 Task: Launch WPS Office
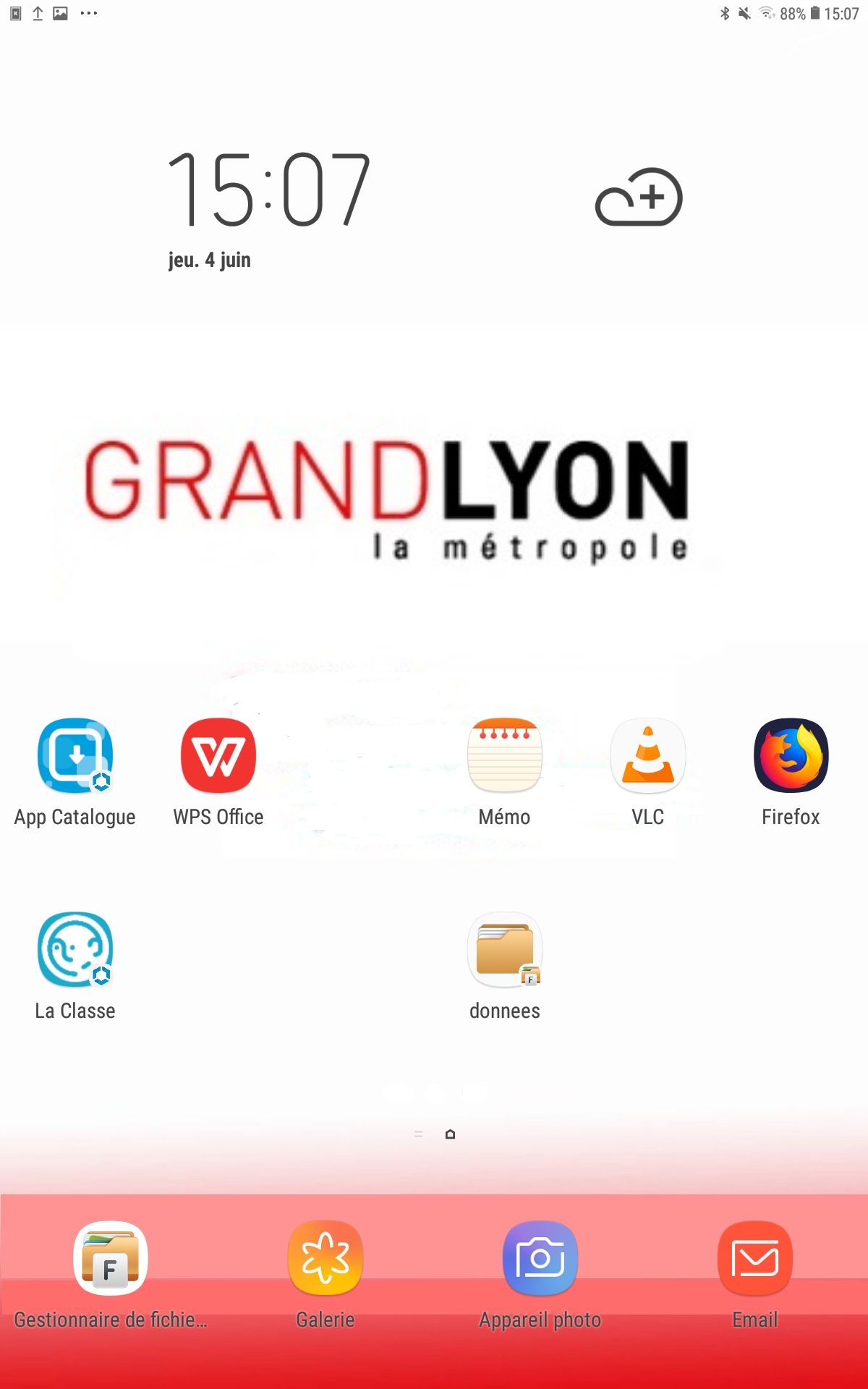[218, 756]
